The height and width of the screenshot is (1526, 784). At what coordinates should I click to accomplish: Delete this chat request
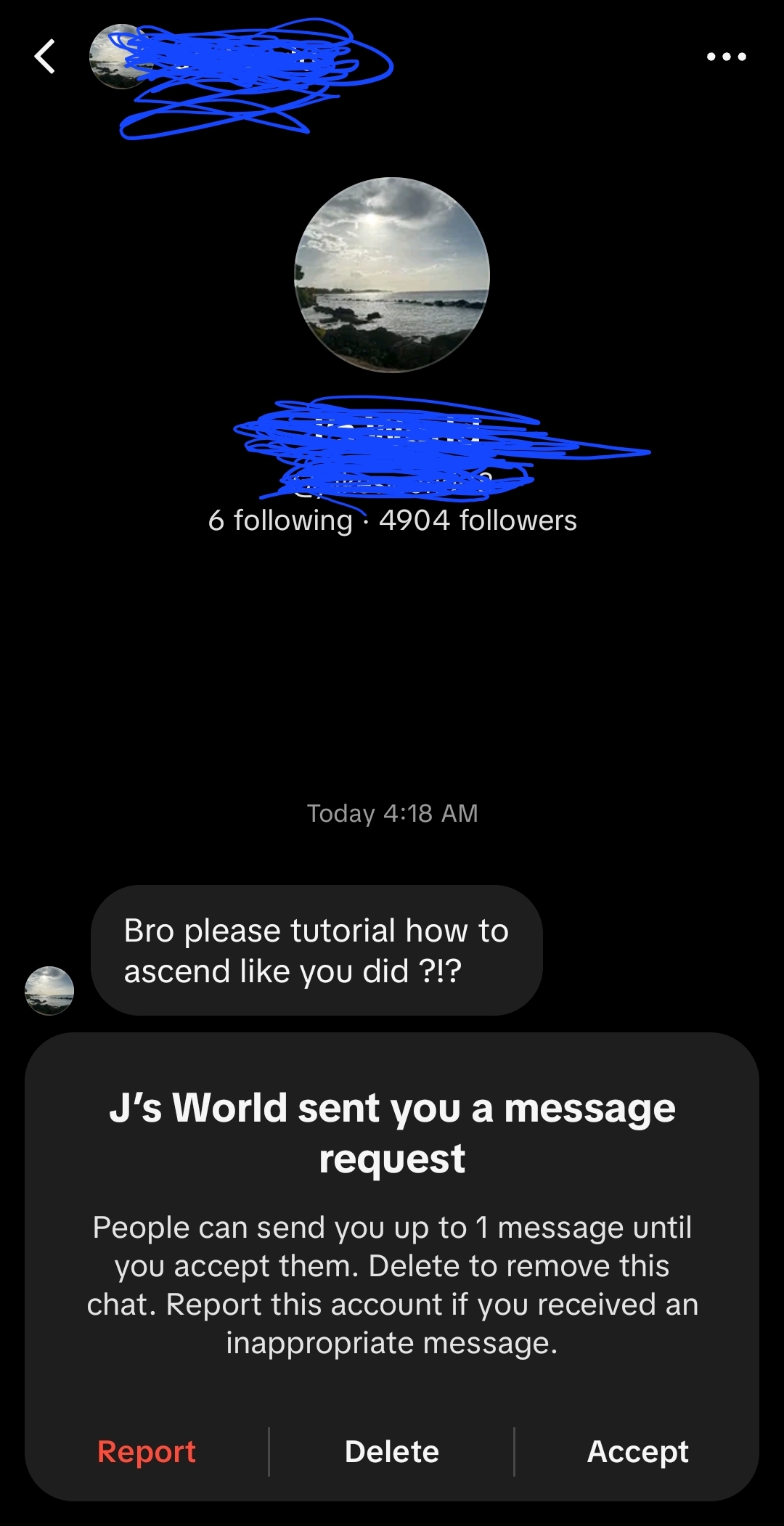coord(392,1451)
